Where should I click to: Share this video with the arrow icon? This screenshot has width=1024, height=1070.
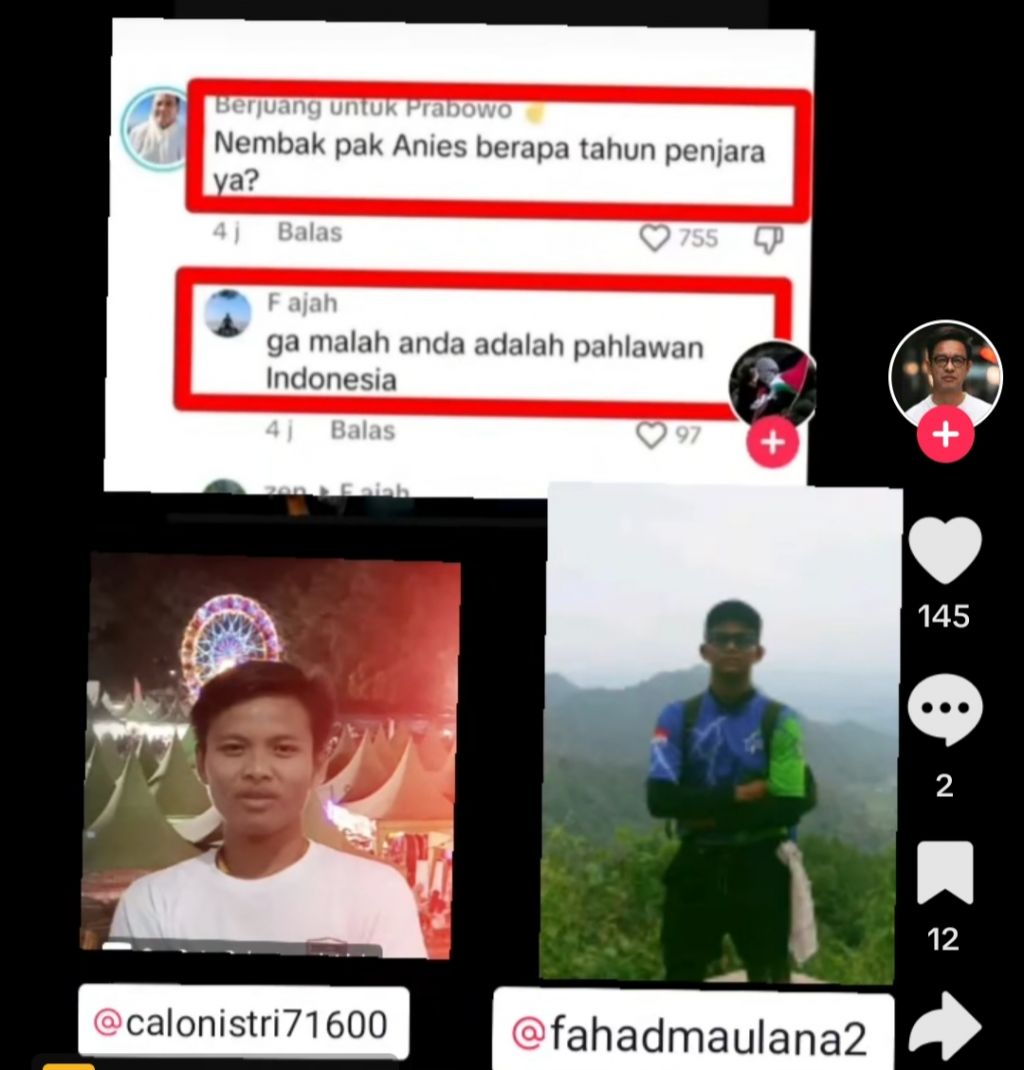(945, 1026)
